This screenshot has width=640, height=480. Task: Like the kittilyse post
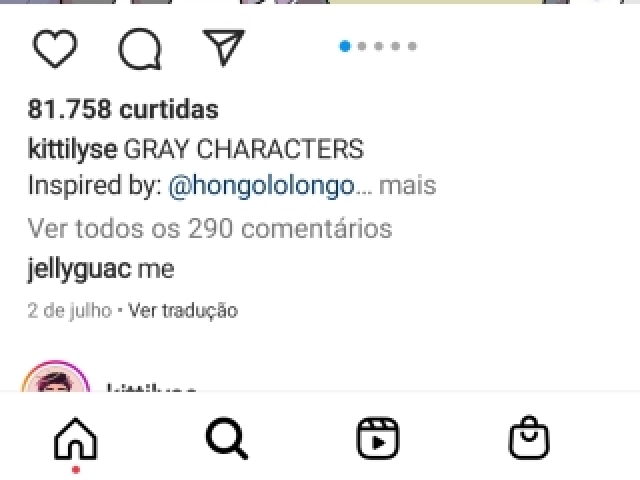[x=54, y=48]
